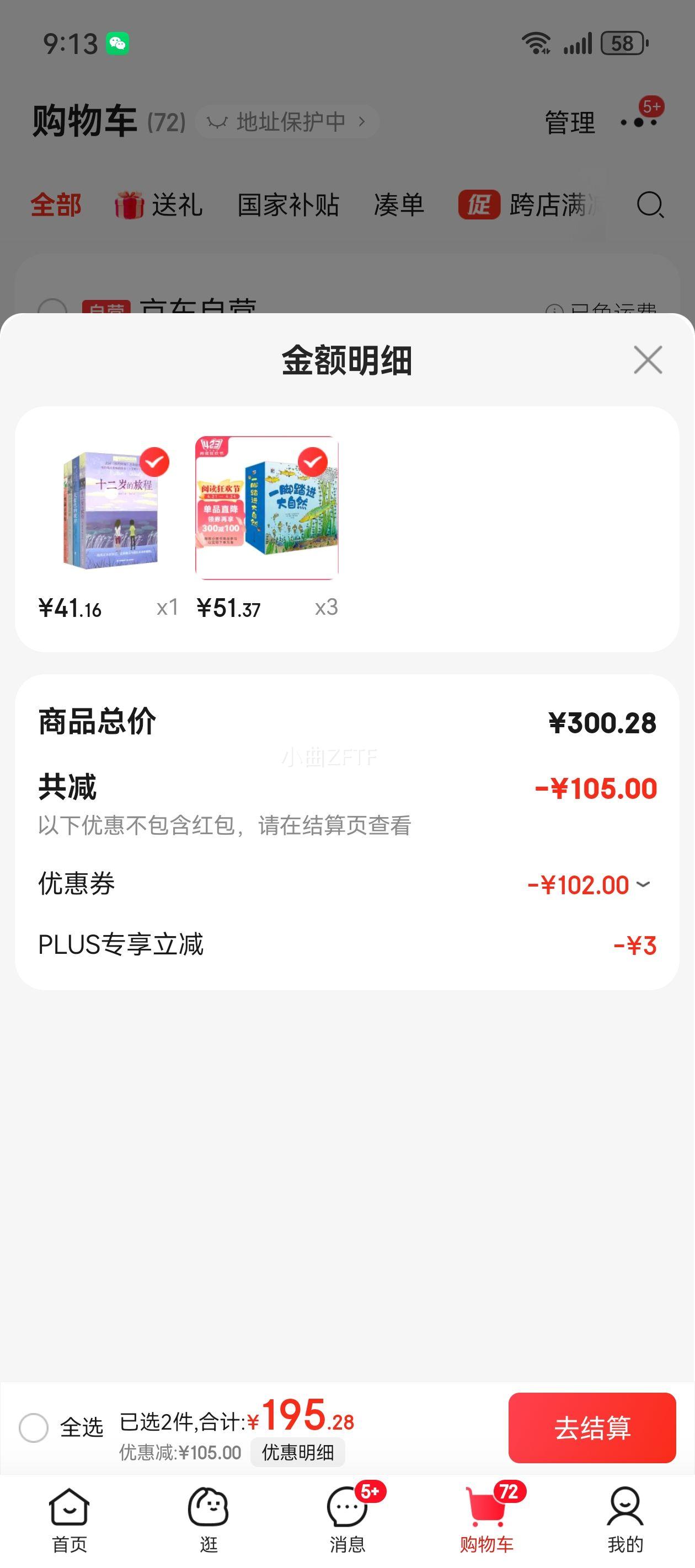Go to the 首页 tab
This screenshot has width=695, height=1568.
(x=69, y=1519)
